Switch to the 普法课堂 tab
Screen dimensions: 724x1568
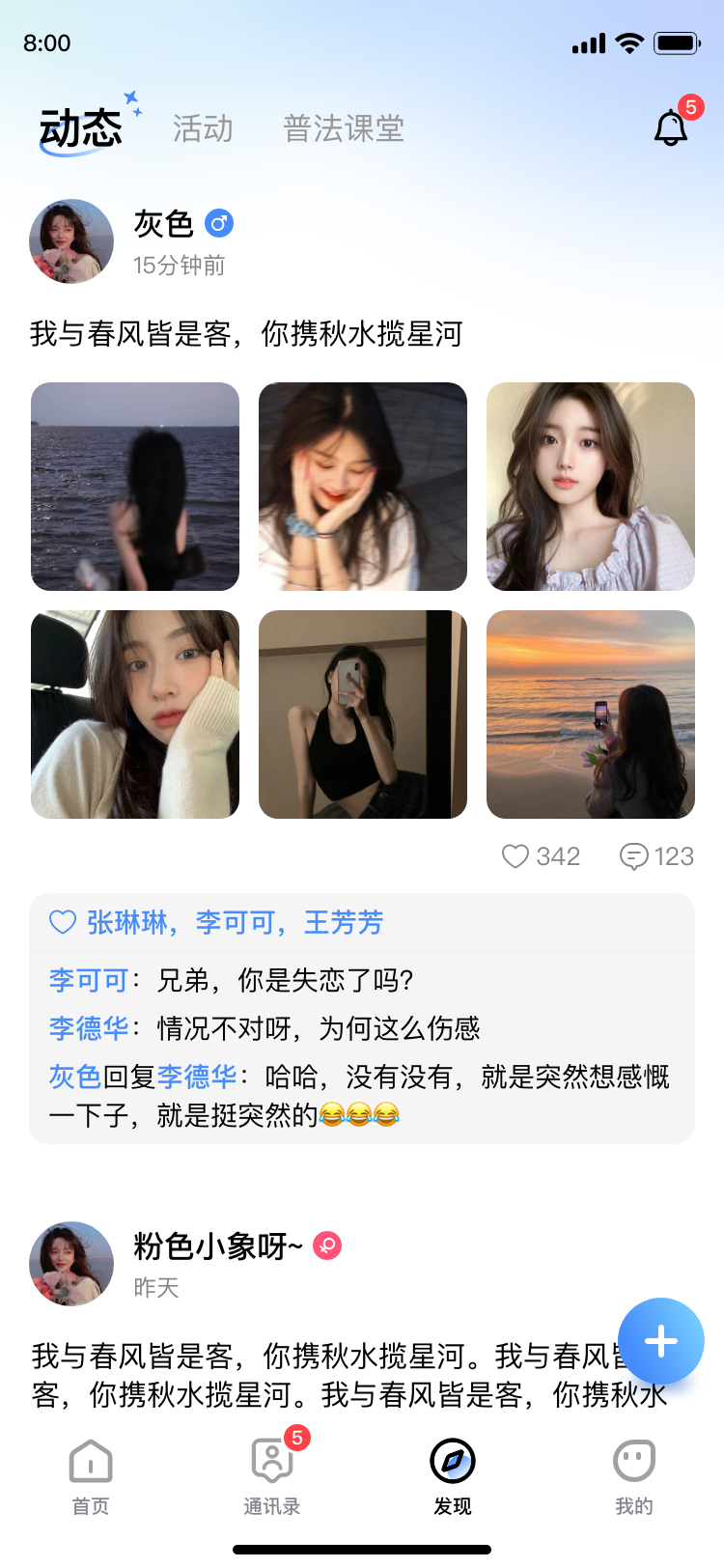pos(344,128)
